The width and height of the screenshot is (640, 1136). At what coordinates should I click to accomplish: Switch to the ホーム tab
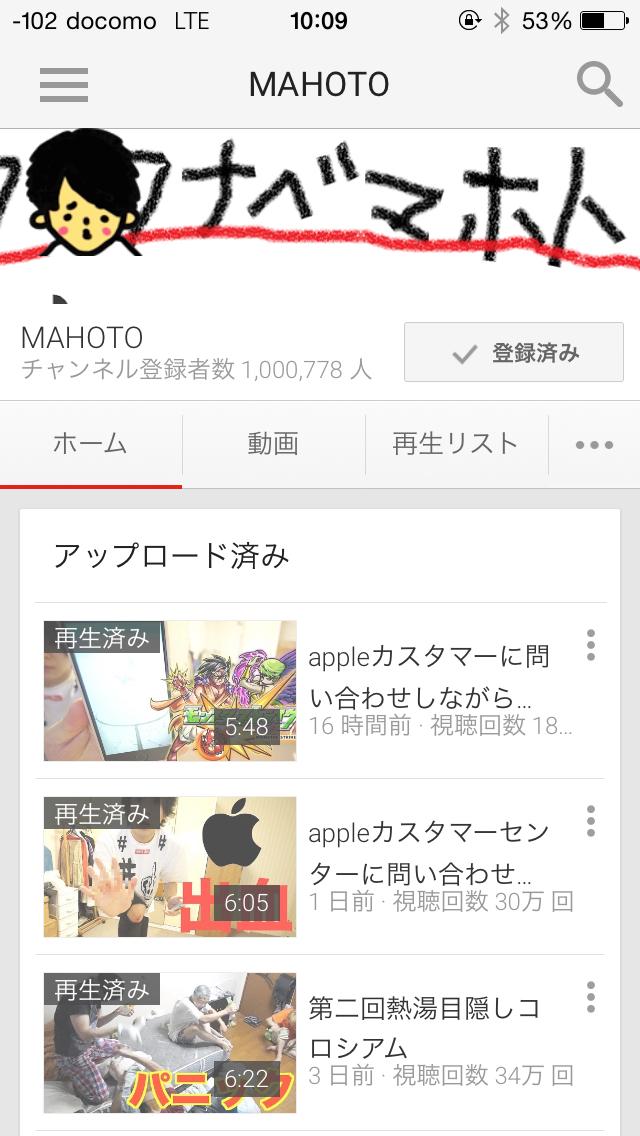(91, 444)
